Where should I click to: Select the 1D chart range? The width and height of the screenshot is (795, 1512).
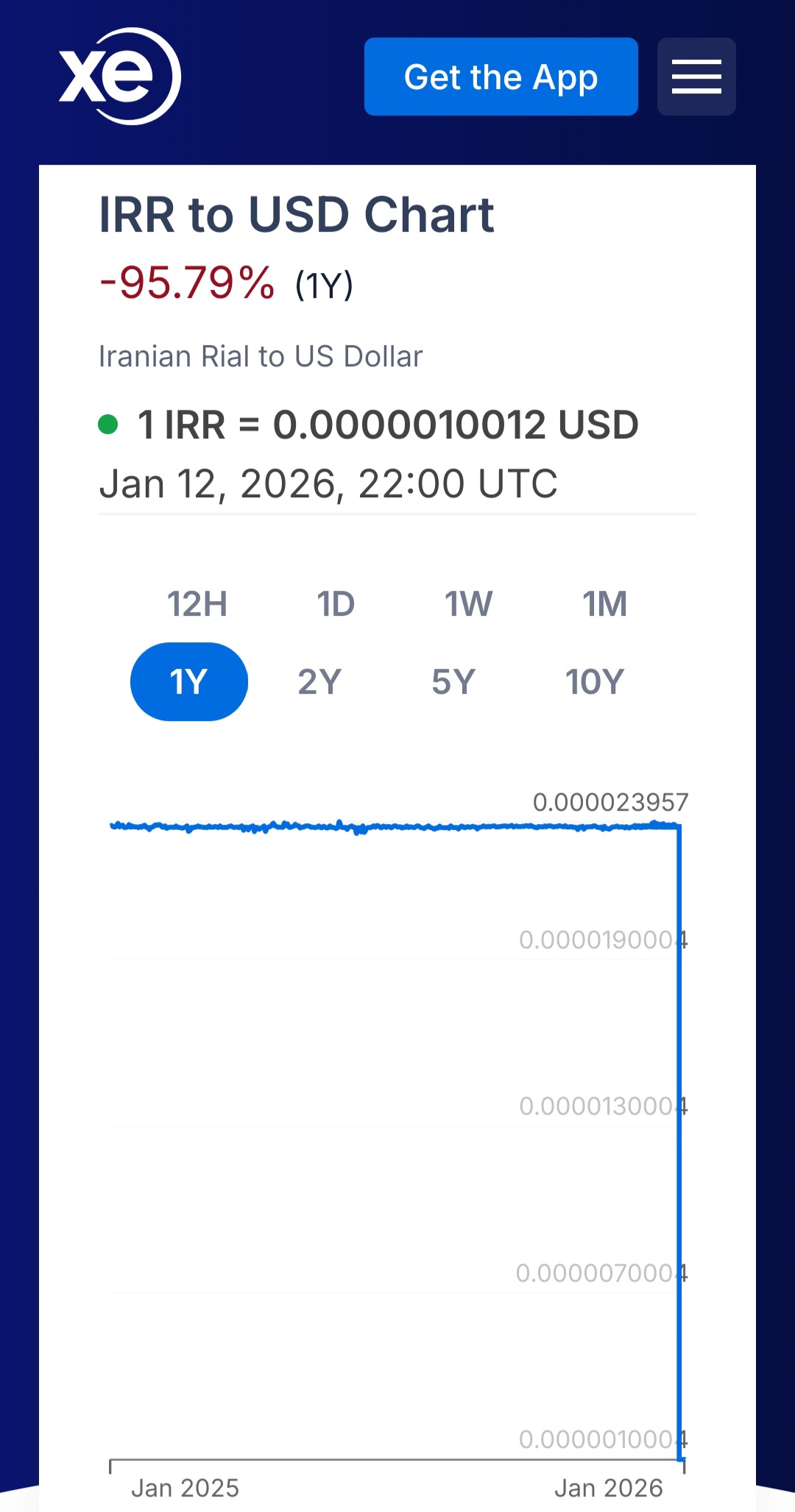click(x=336, y=604)
